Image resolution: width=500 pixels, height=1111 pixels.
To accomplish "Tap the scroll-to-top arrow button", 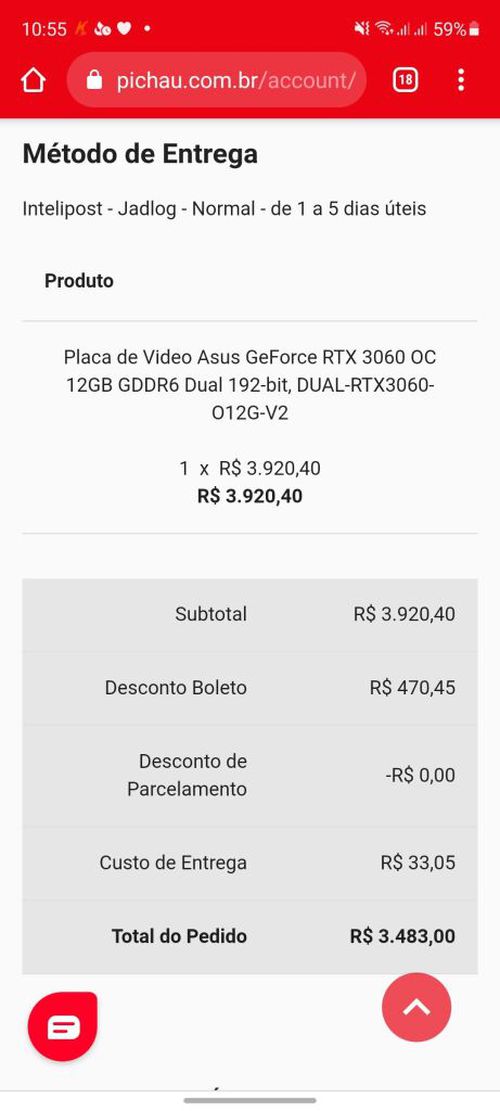I will click(416, 1008).
